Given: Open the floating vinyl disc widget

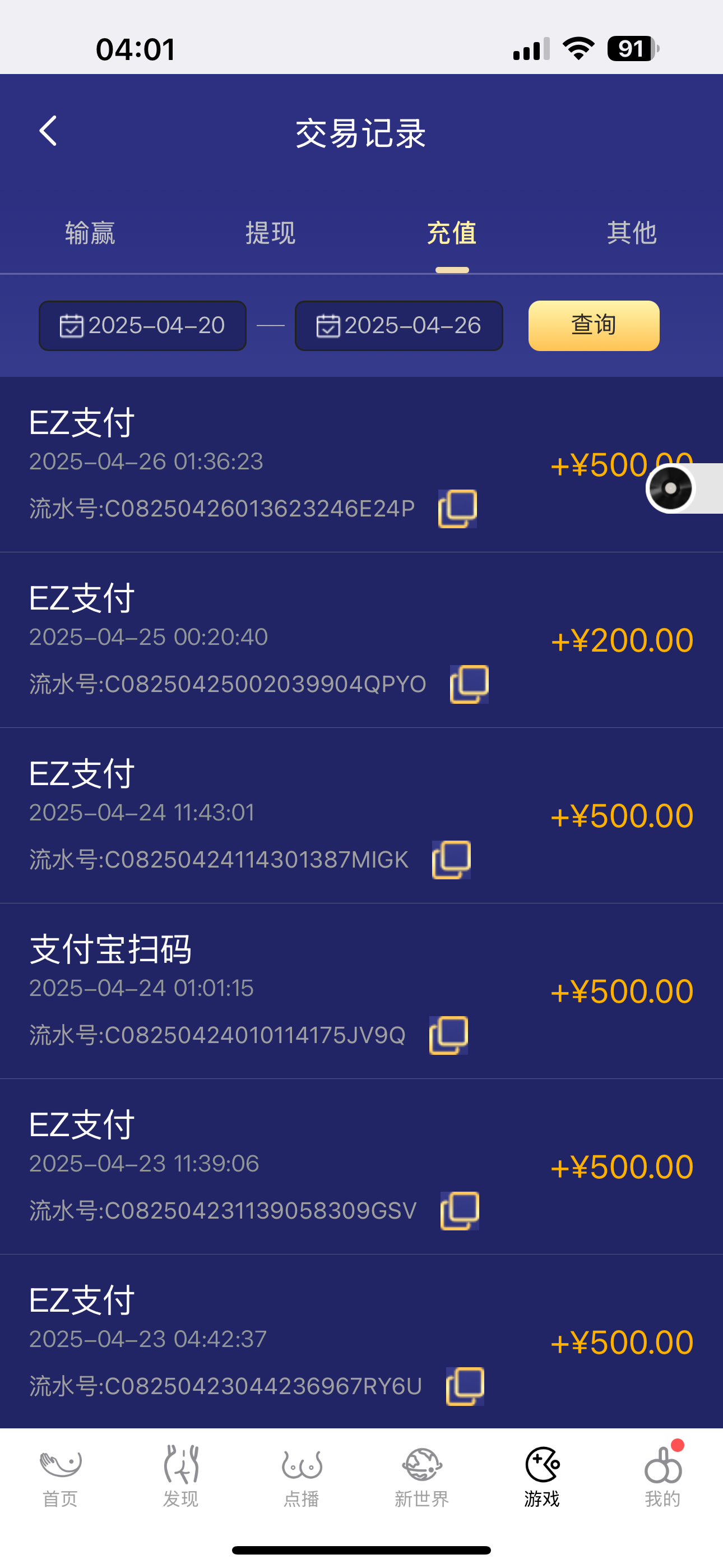Looking at the screenshot, I should 671,488.
